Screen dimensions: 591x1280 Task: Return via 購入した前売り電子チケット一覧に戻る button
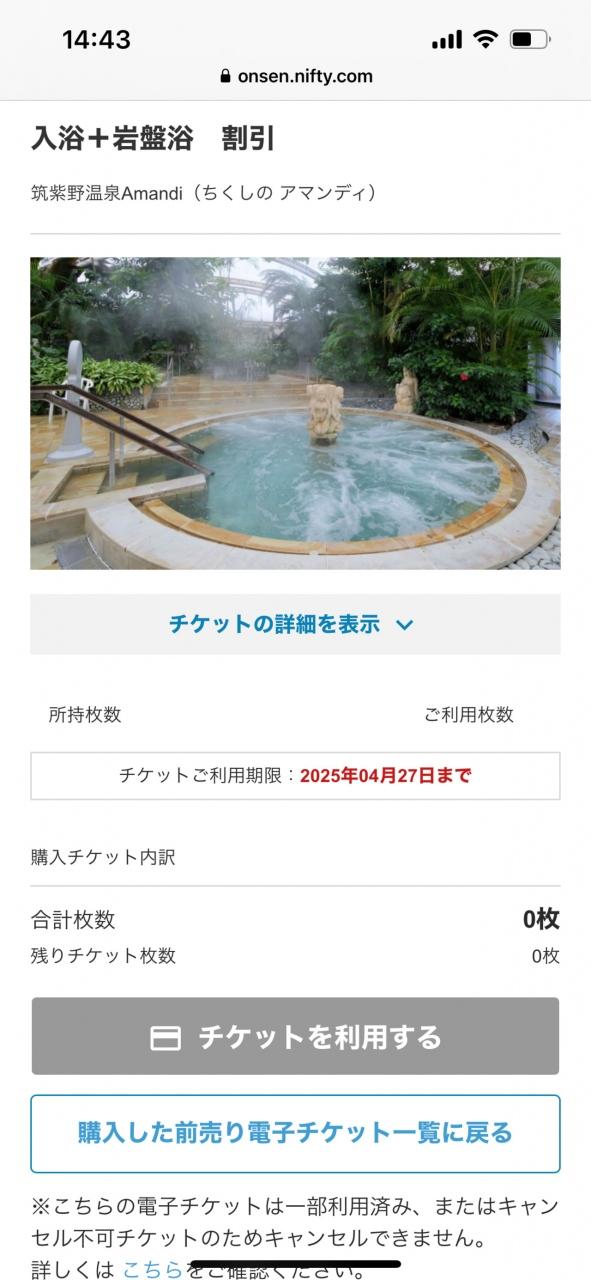pyautogui.click(x=295, y=1133)
